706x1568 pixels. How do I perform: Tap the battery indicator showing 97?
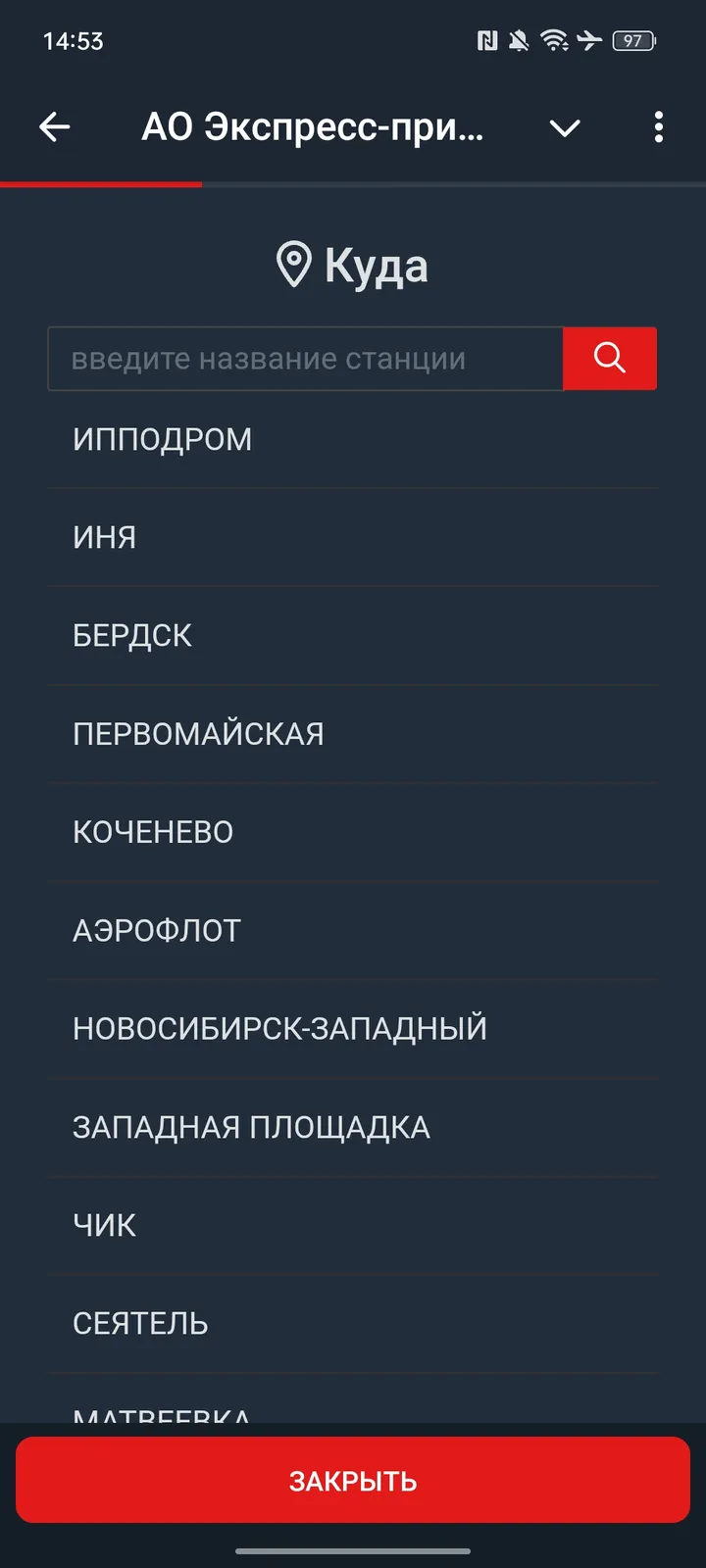click(x=632, y=41)
